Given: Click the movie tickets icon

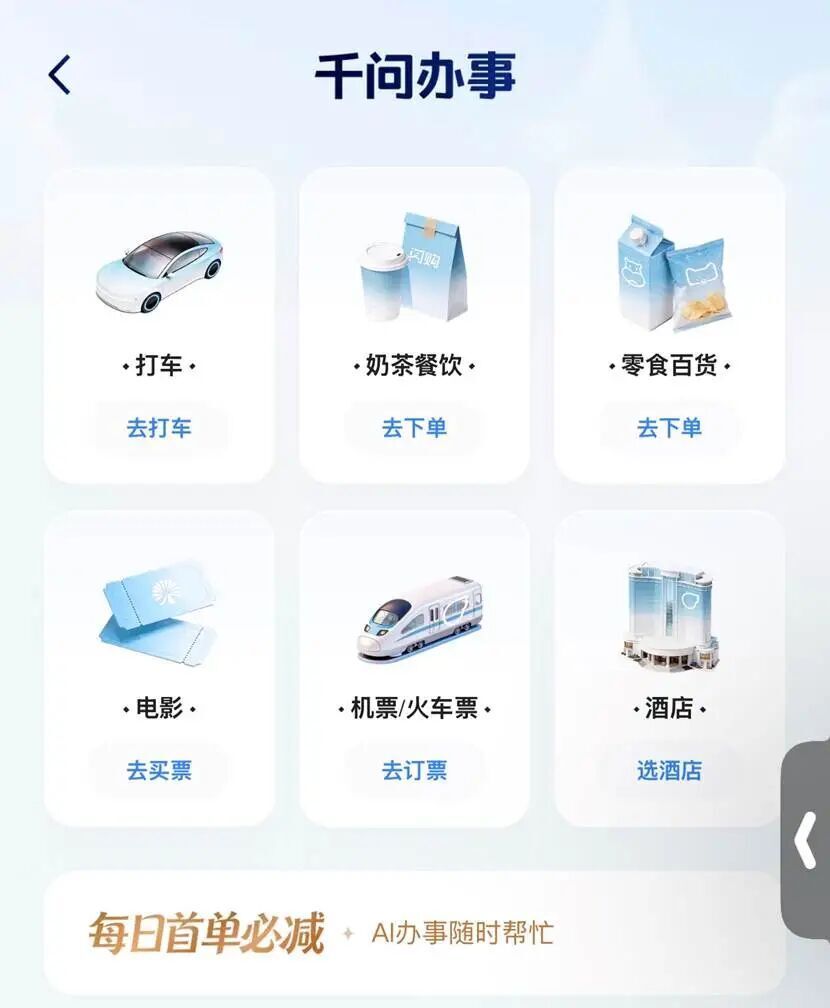Looking at the screenshot, I should (160, 615).
